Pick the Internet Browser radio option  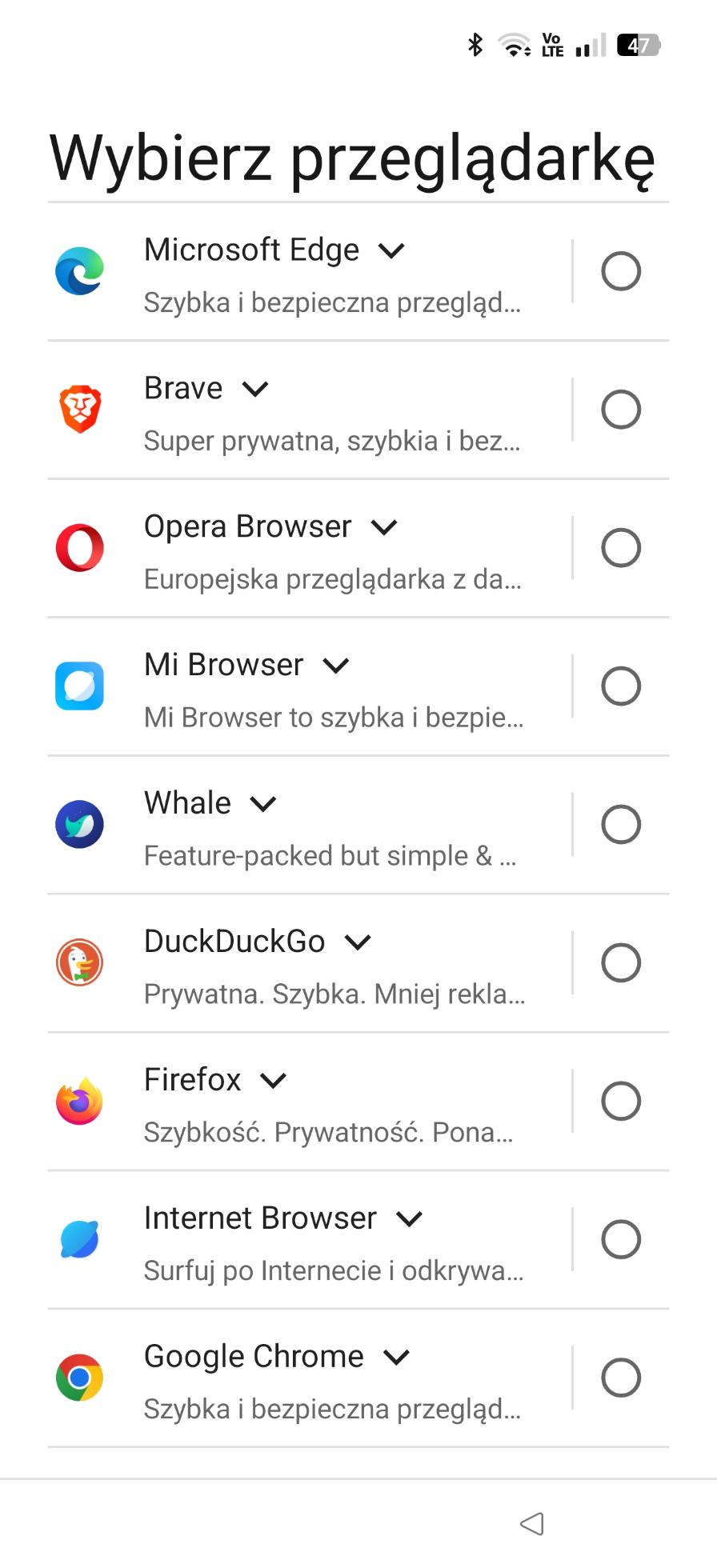coord(621,1240)
